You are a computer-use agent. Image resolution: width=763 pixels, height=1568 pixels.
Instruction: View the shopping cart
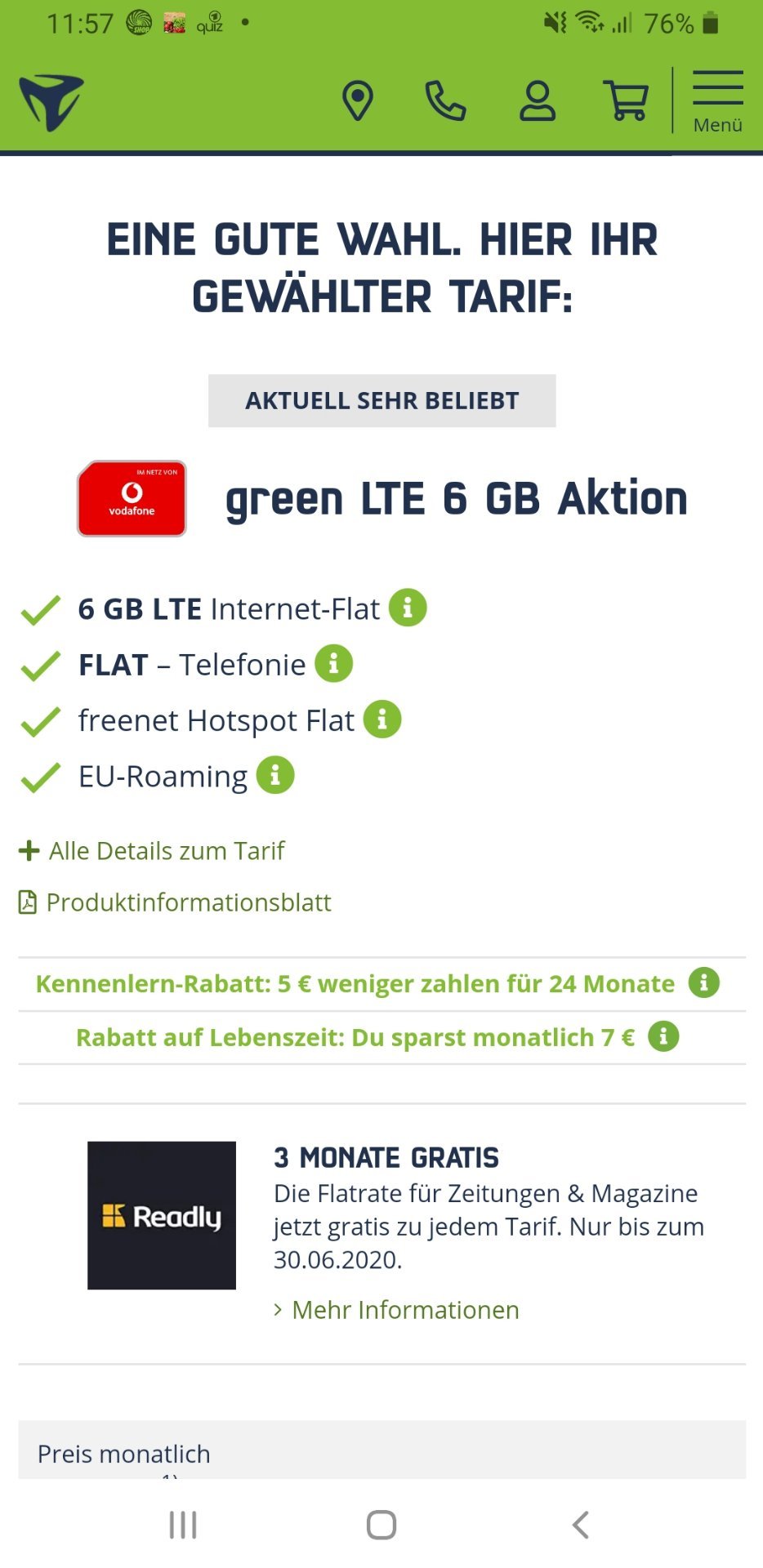tap(626, 102)
